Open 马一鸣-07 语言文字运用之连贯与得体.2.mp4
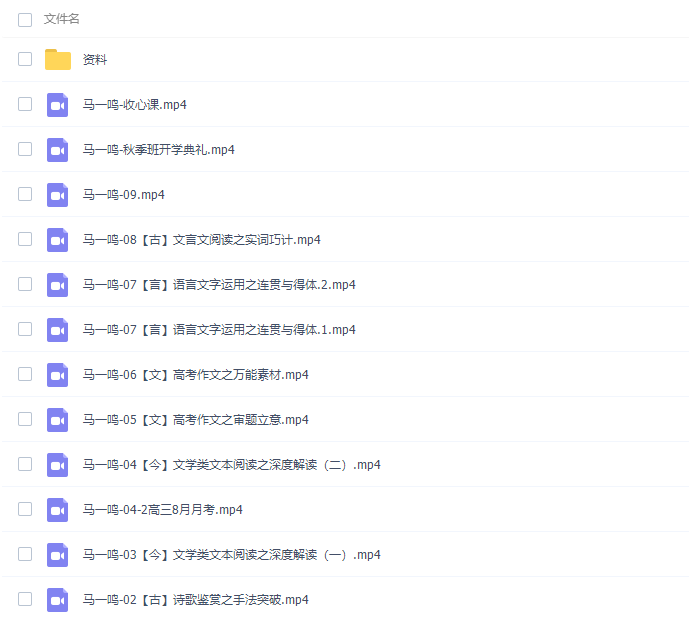Screen dimensions: 689x619 click(218, 285)
